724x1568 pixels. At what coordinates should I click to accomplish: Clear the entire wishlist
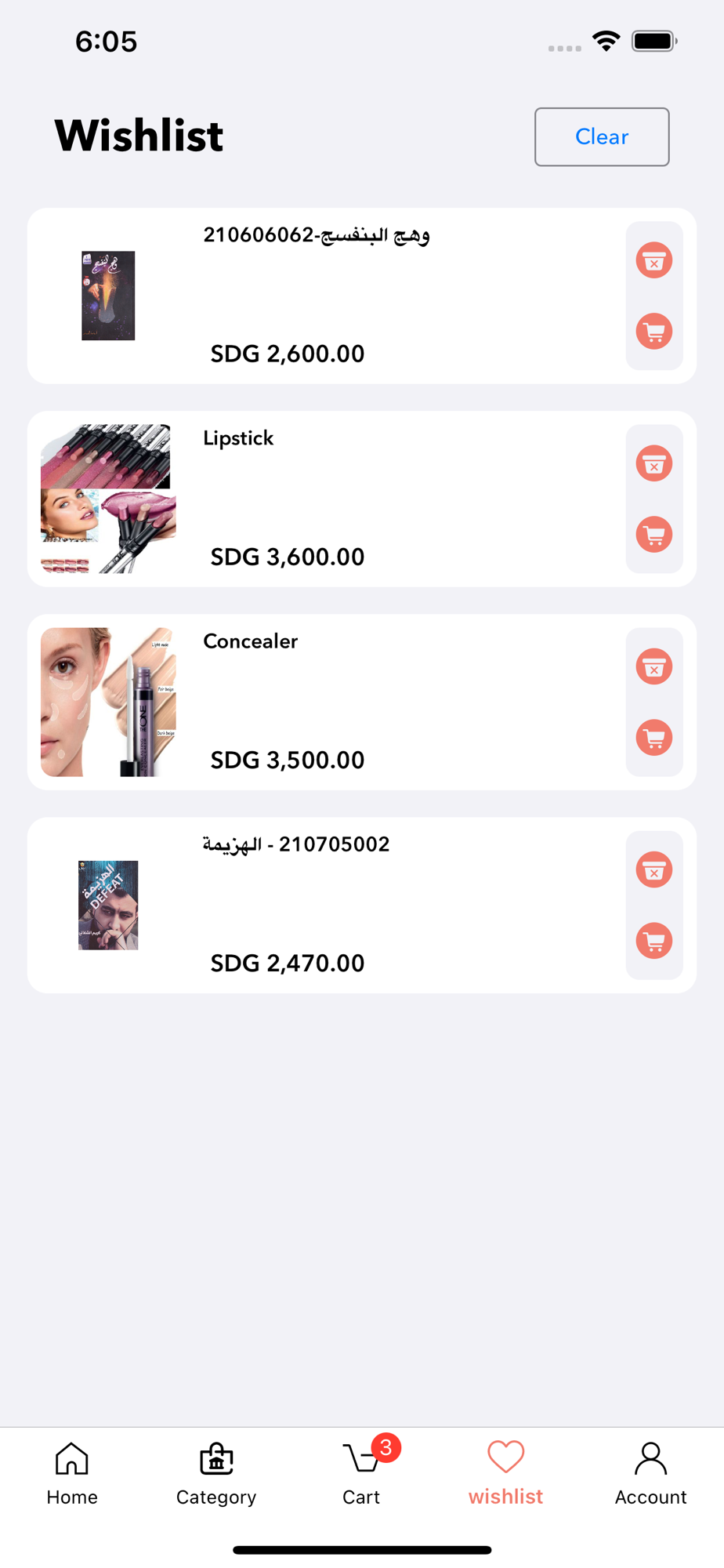[x=602, y=137]
